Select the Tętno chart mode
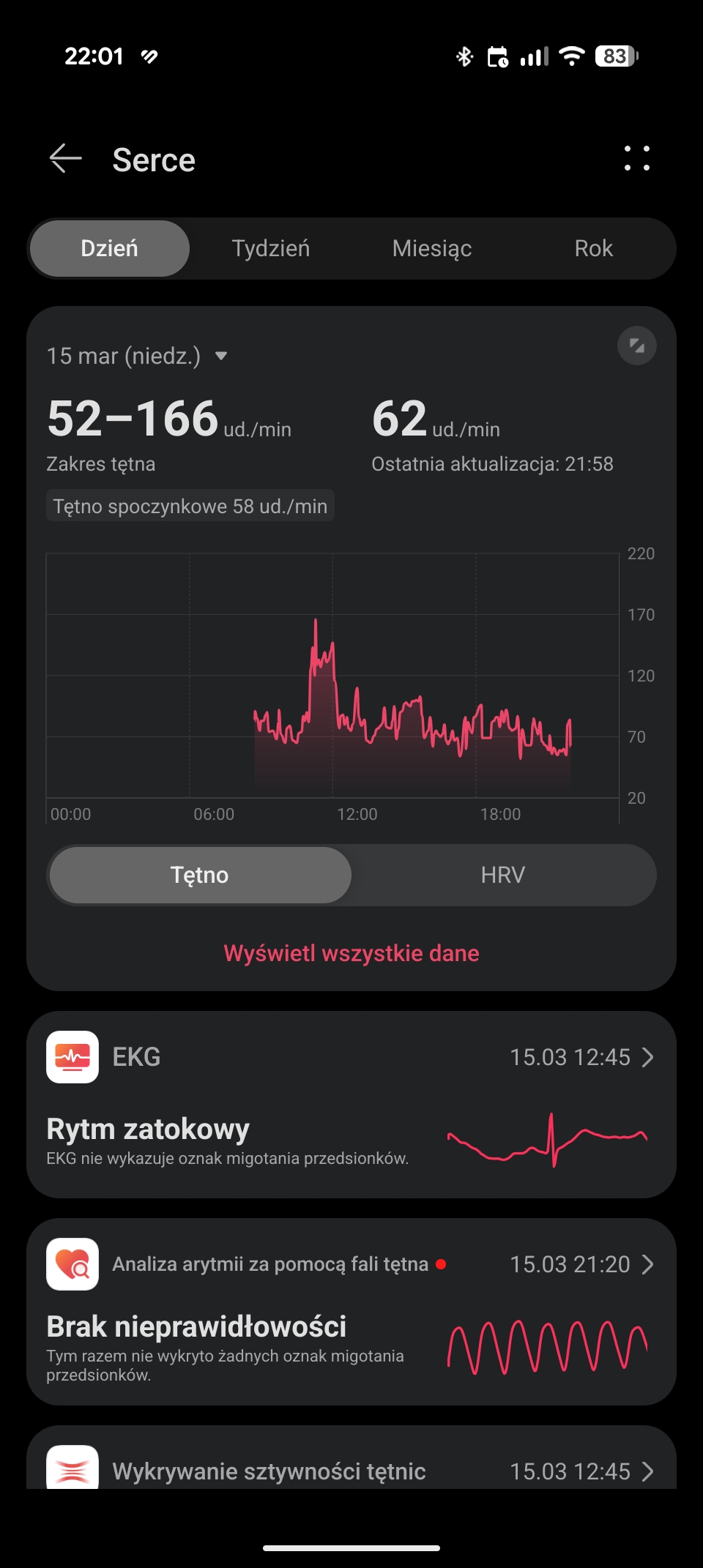The height and width of the screenshot is (1568, 703). (x=200, y=876)
